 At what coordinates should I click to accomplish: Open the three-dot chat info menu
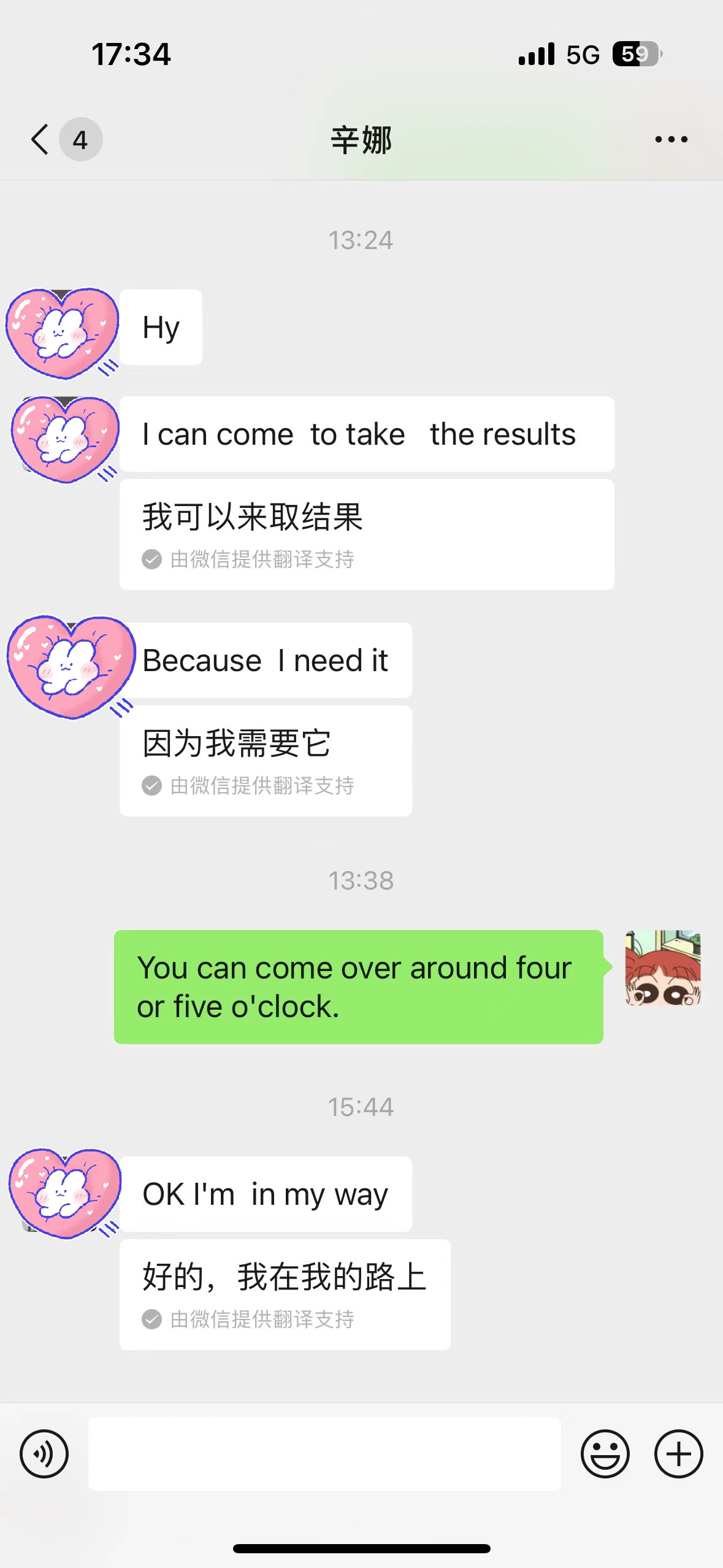pos(671,139)
